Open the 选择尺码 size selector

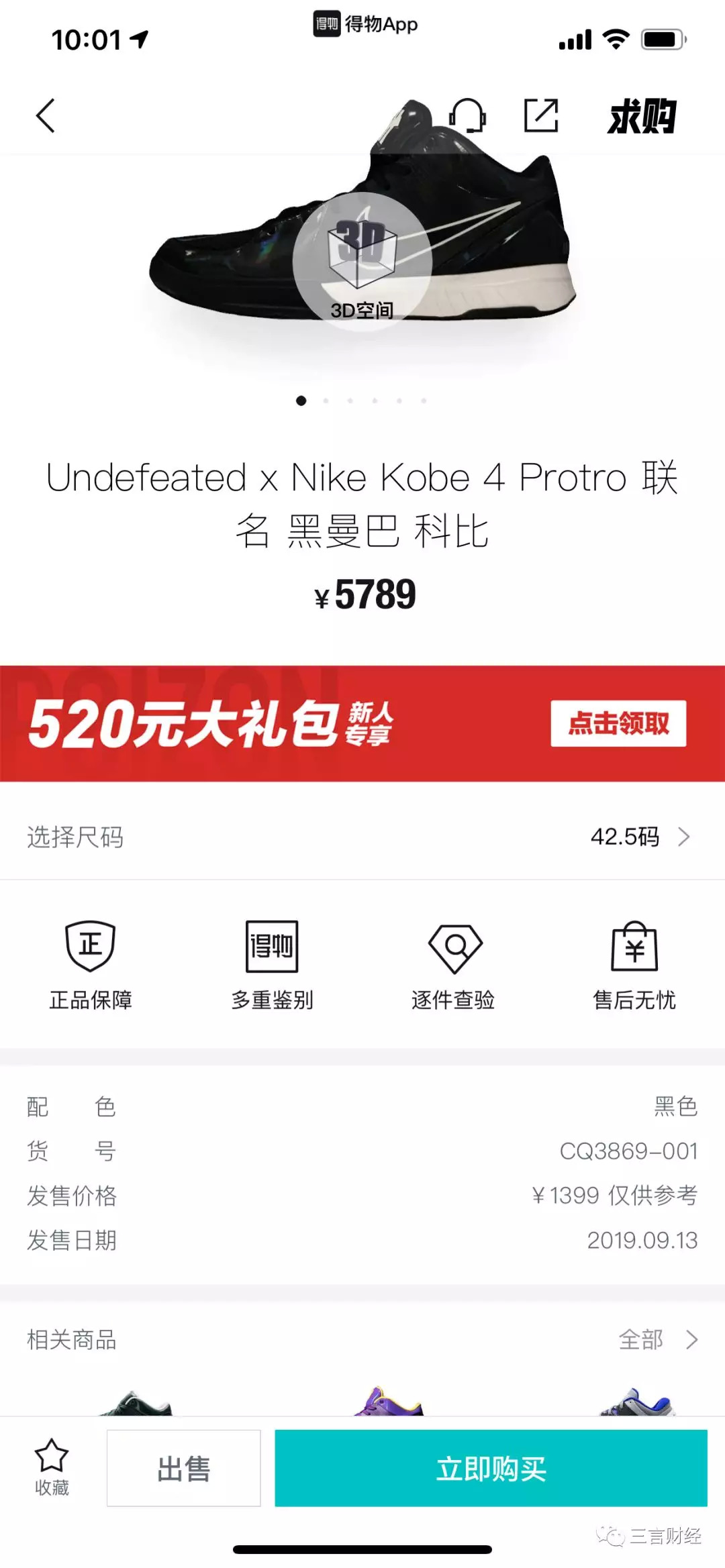click(362, 837)
